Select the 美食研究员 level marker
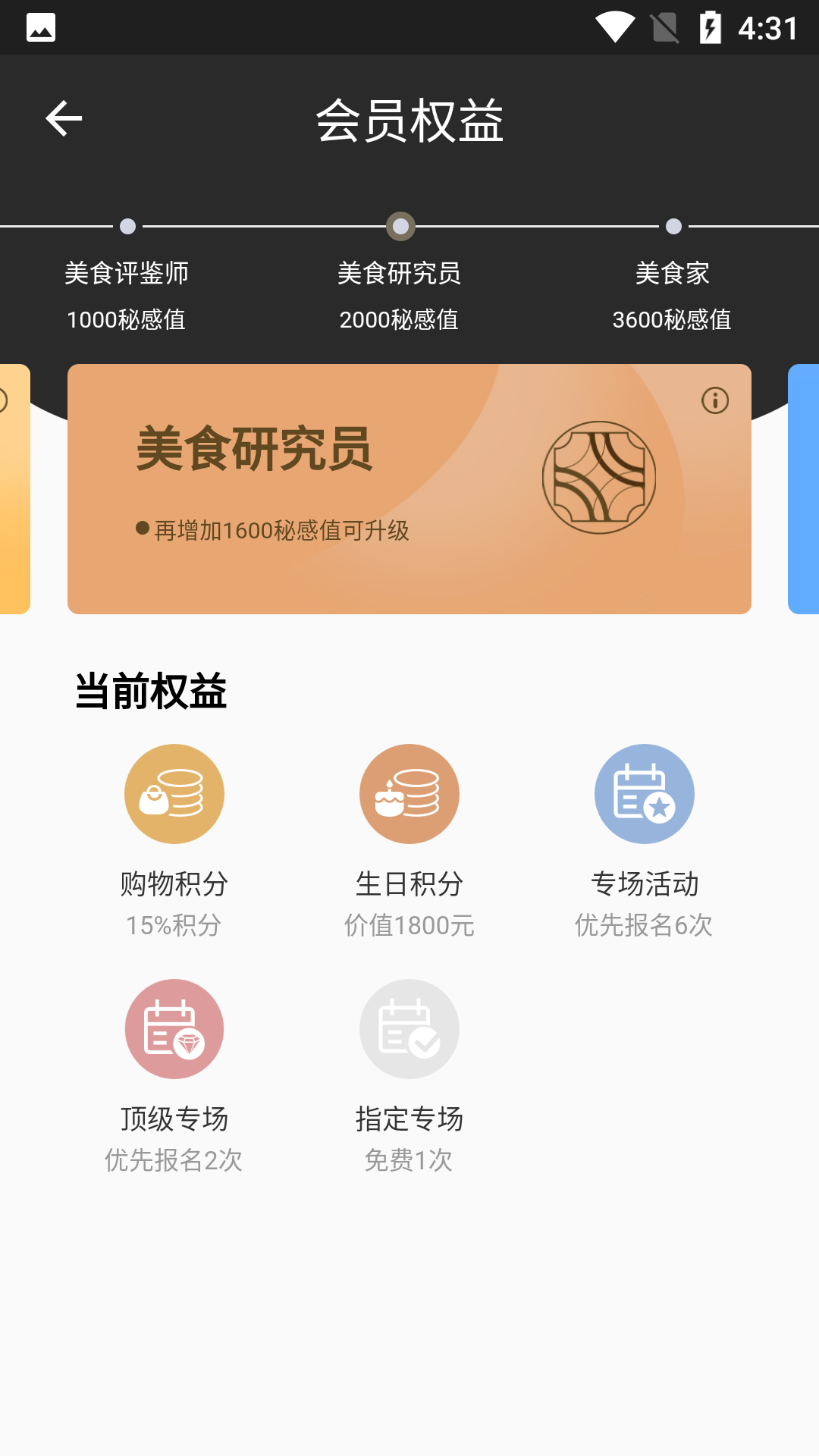819x1456 pixels. (400, 227)
